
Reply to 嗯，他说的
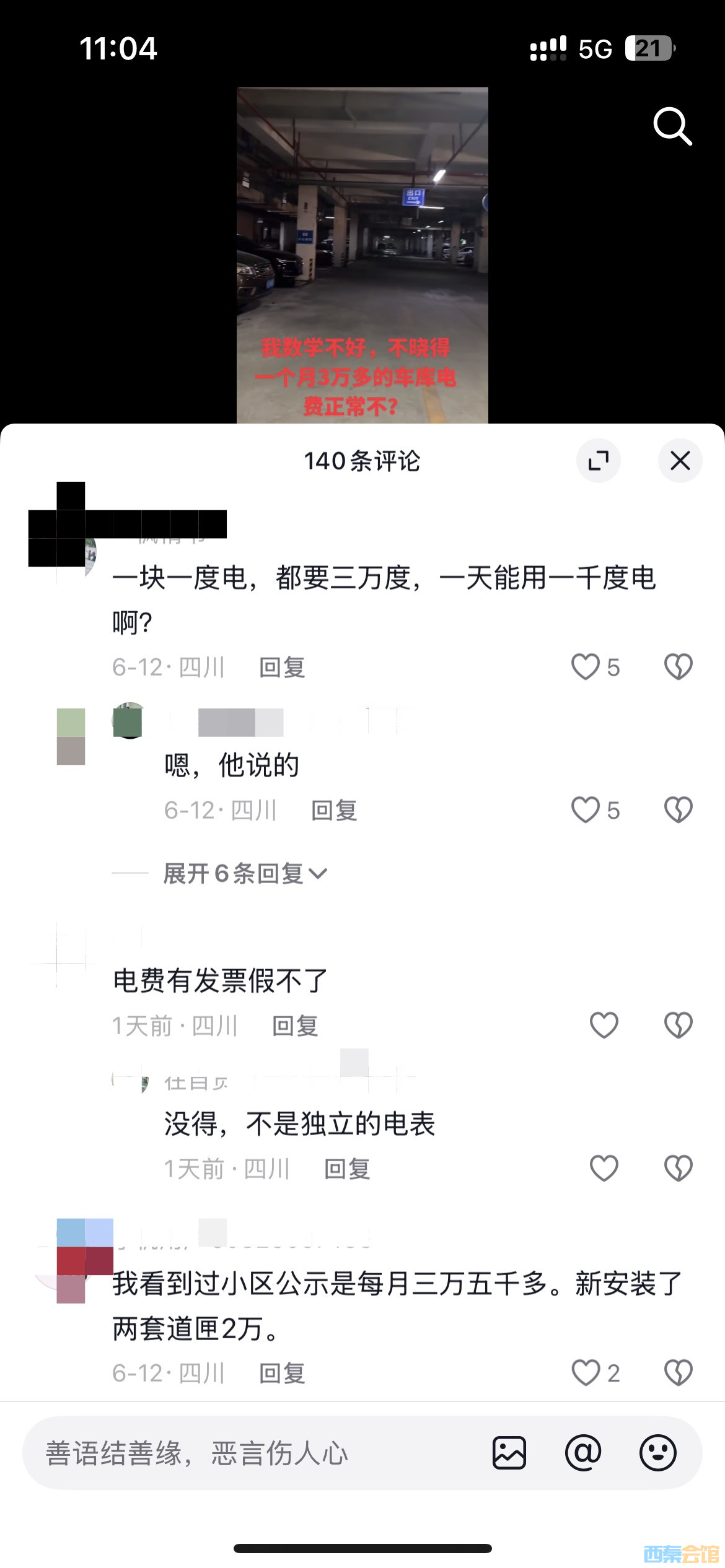pyautogui.click(x=334, y=810)
